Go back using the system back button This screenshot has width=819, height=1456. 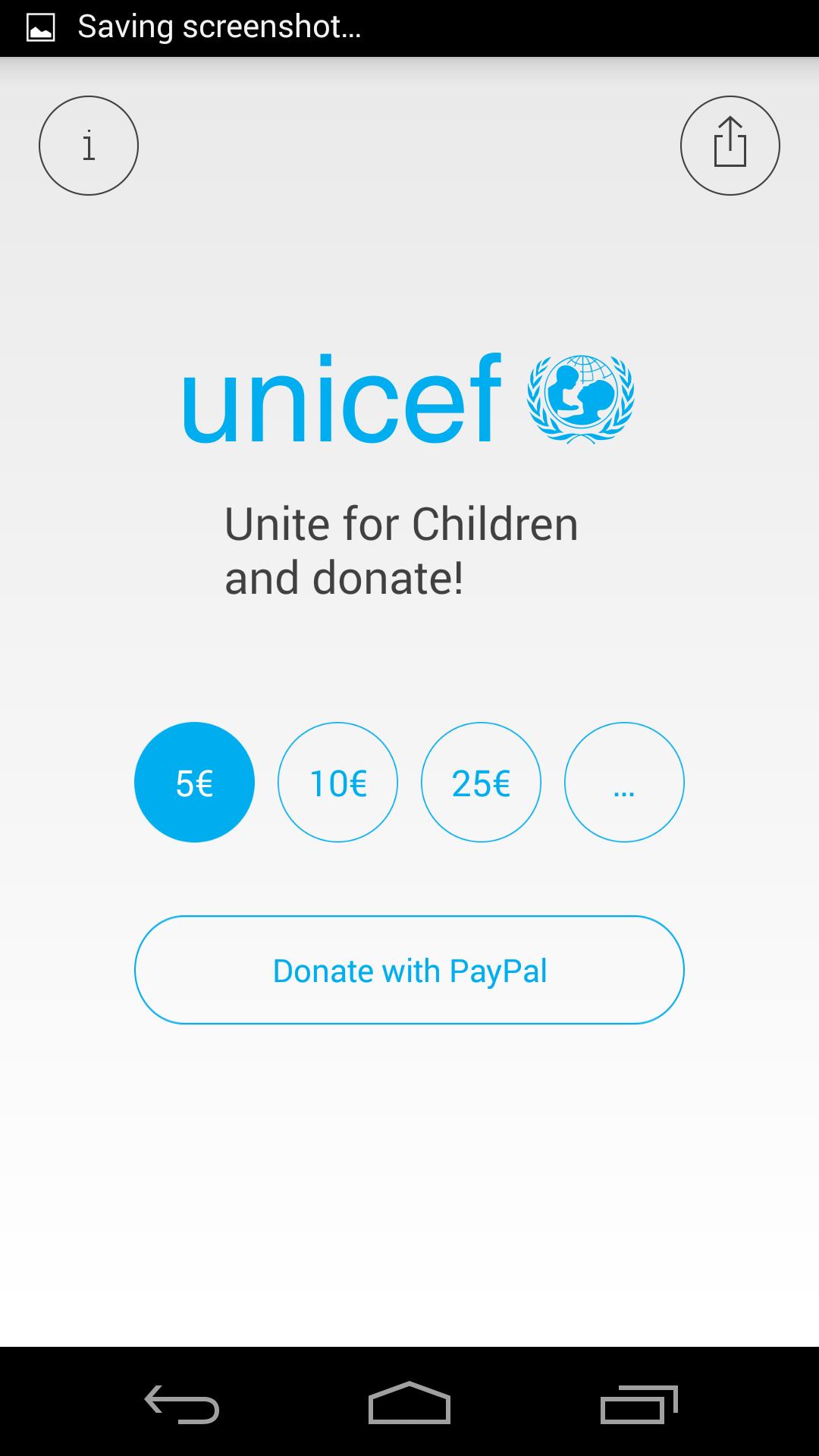coord(182,1404)
